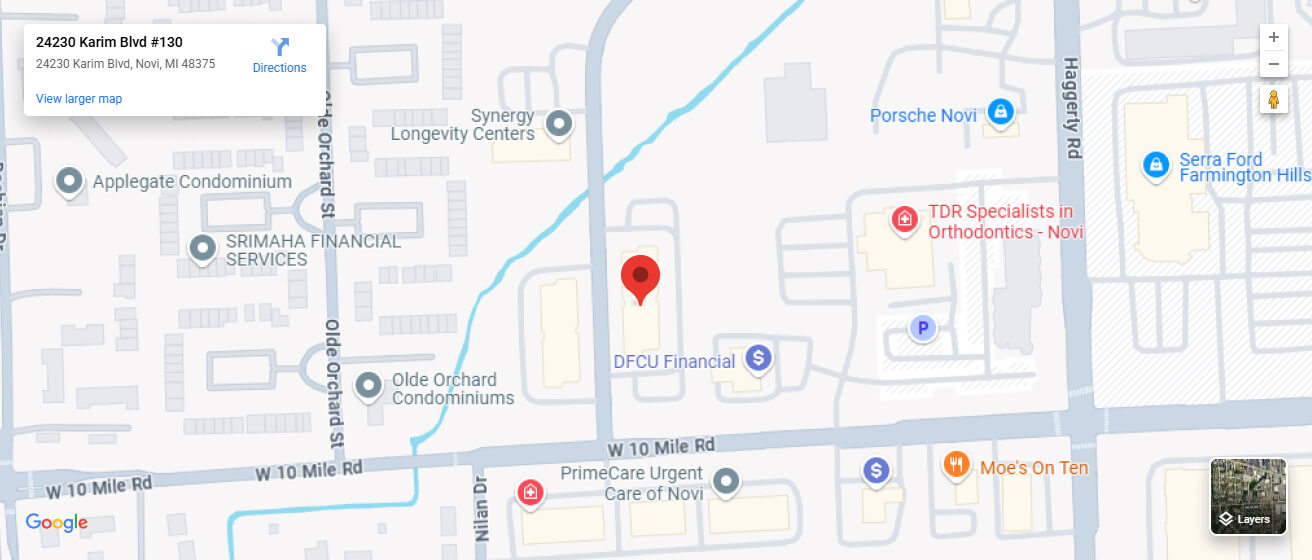This screenshot has width=1312, height=560.
Task: Zoom out on the map
Action: 1273,64
